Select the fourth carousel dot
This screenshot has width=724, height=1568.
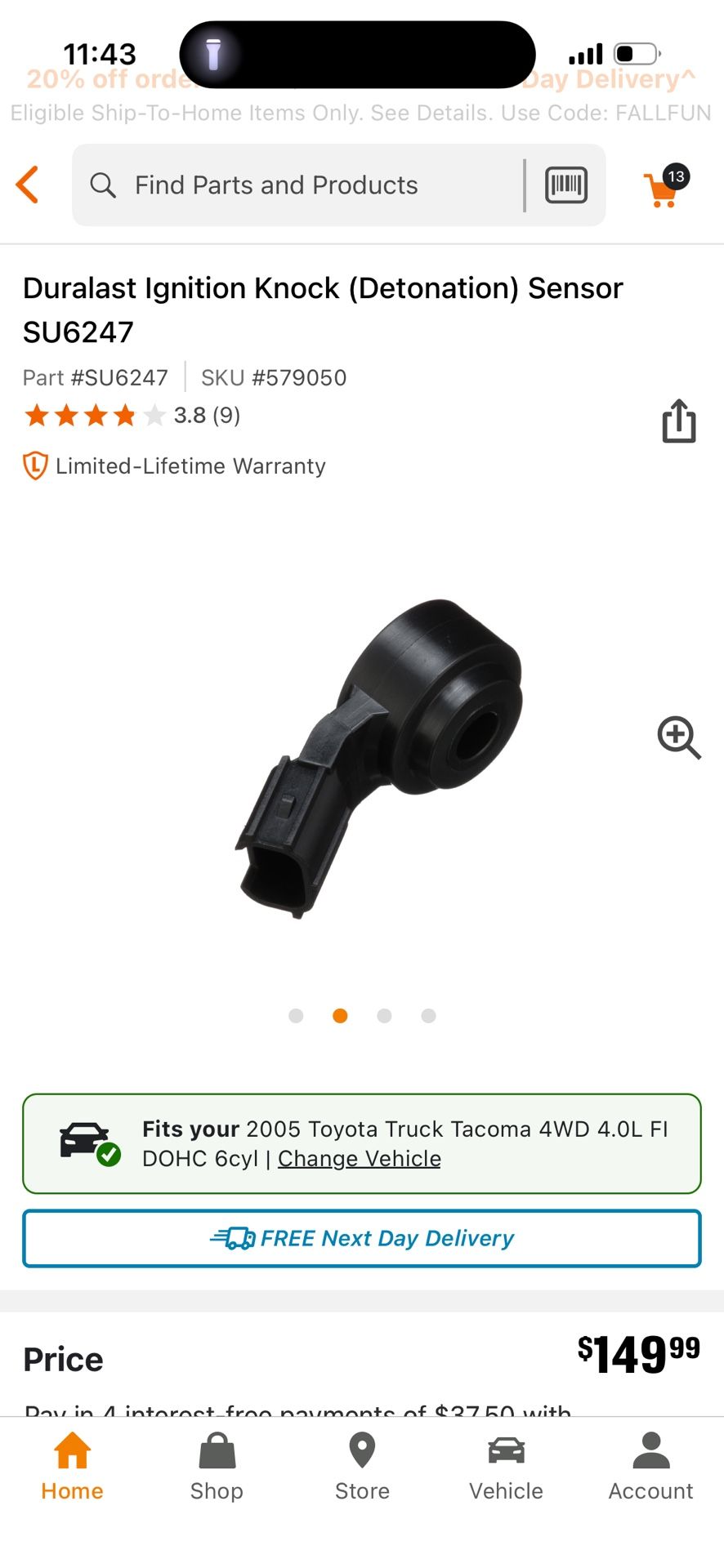point(428,1016)
